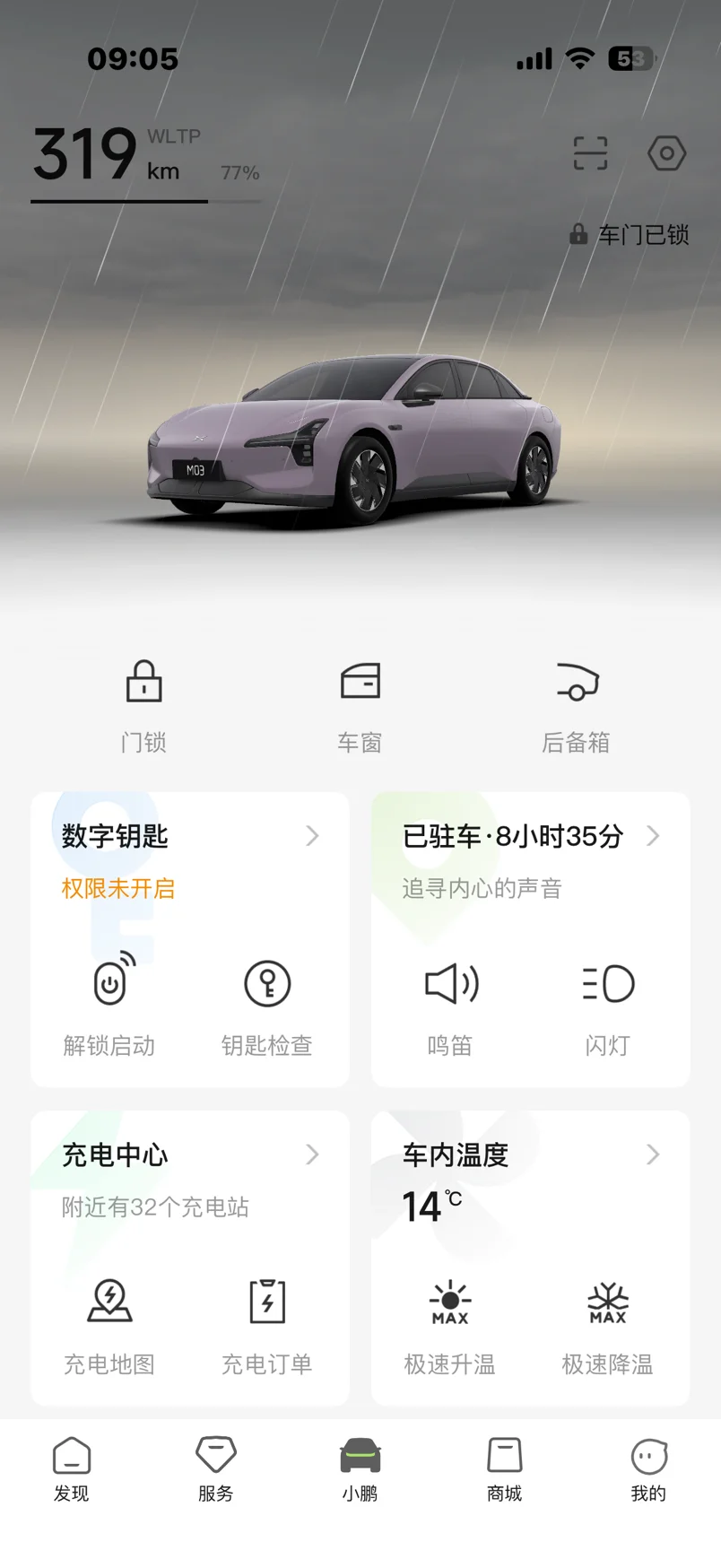Open the 车窗 window control
Image resolution: width=721 pixels, height=1568 pixels.
click(x=360, y=704)
